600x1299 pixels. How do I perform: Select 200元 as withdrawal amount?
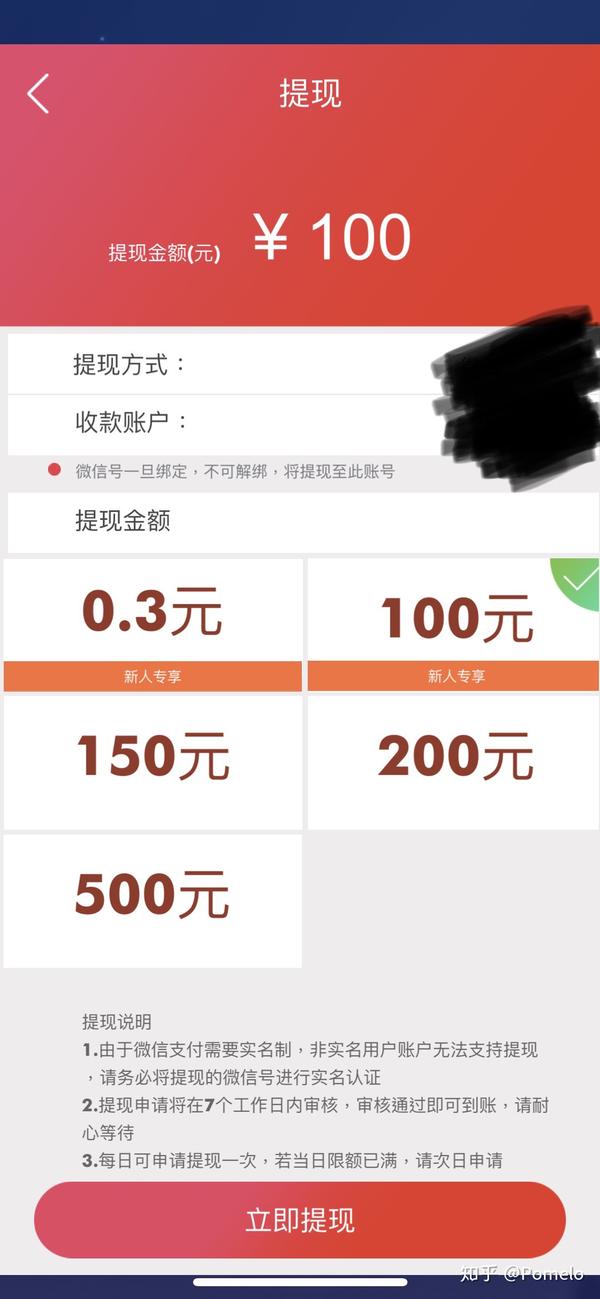pyautogui.click(x=455, y=758)
